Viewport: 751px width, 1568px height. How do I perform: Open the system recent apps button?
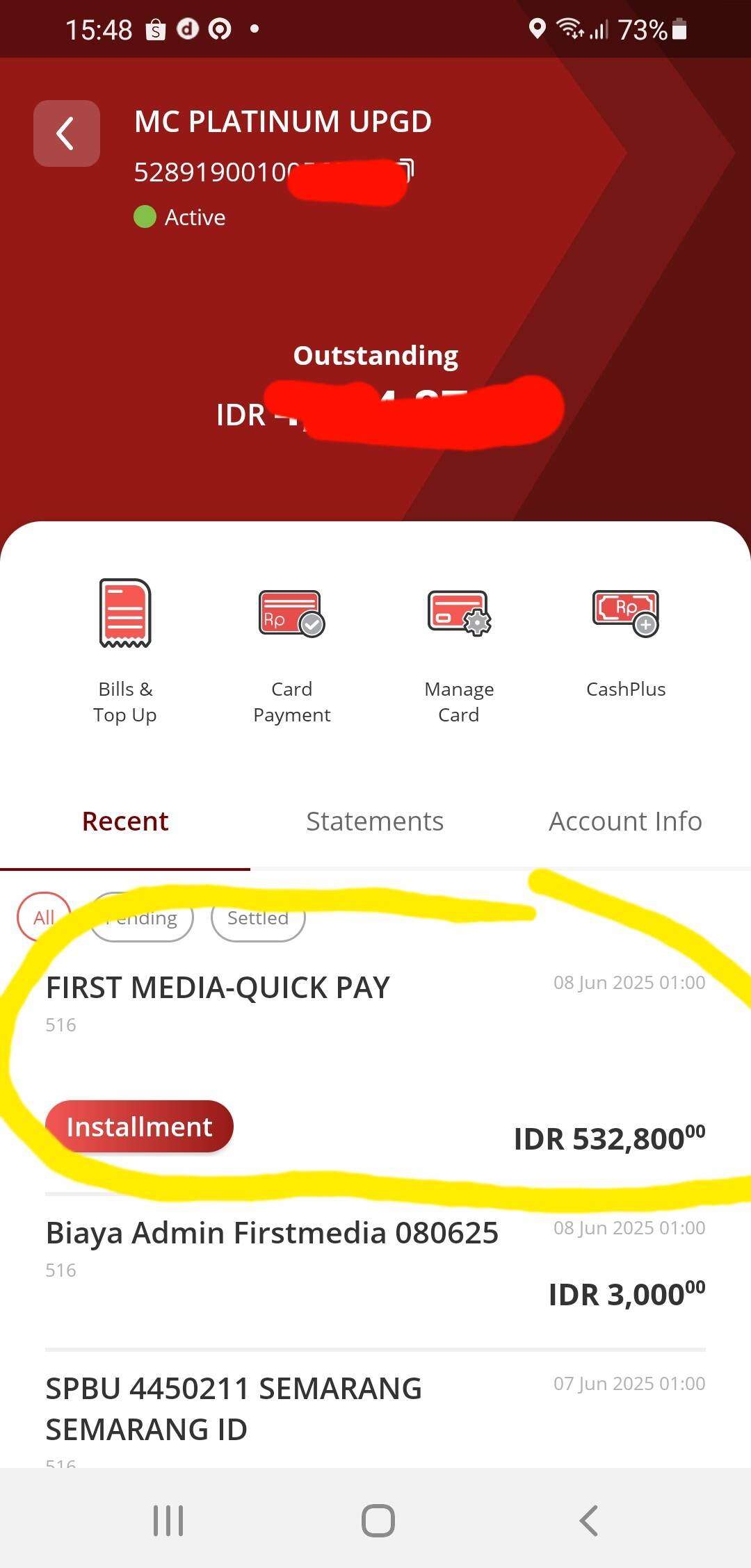(168, 1521)
